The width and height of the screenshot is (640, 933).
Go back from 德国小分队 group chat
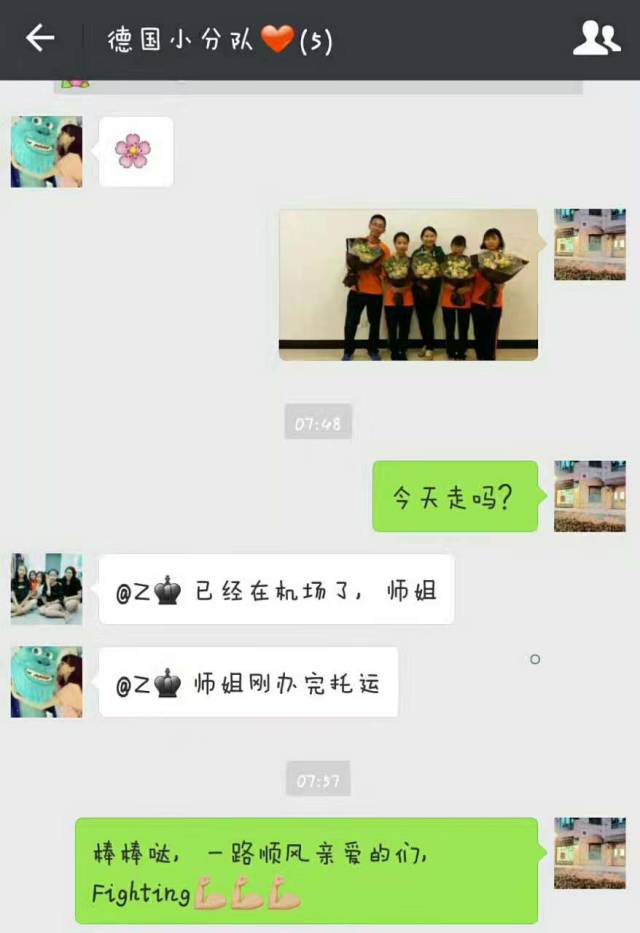40,39
